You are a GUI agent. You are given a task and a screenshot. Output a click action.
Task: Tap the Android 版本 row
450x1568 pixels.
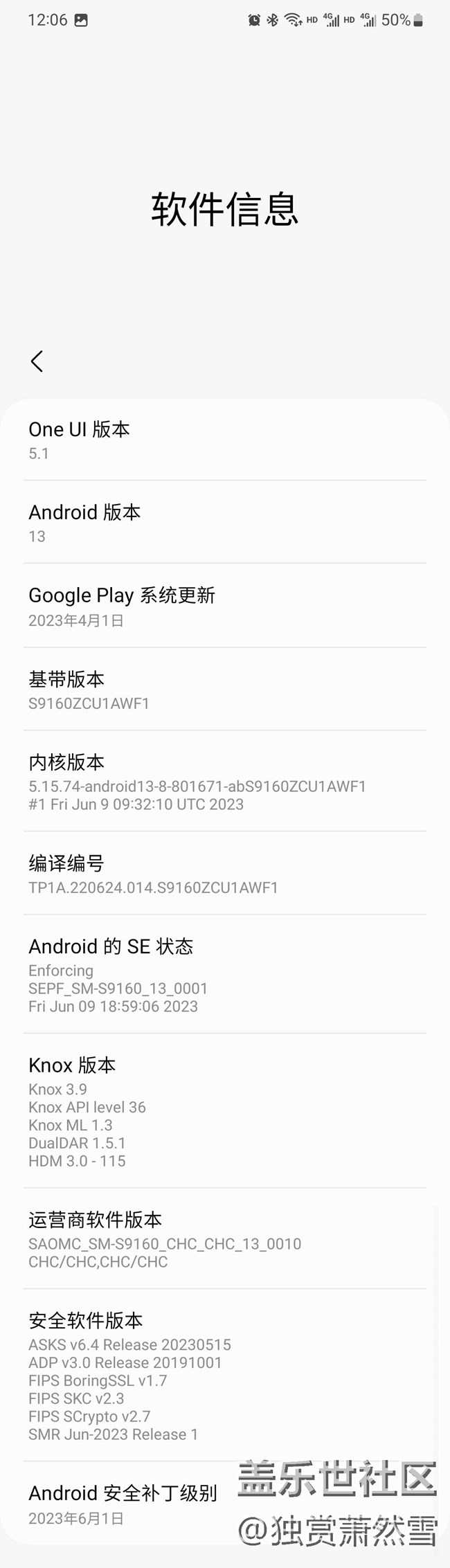point(224,523)
